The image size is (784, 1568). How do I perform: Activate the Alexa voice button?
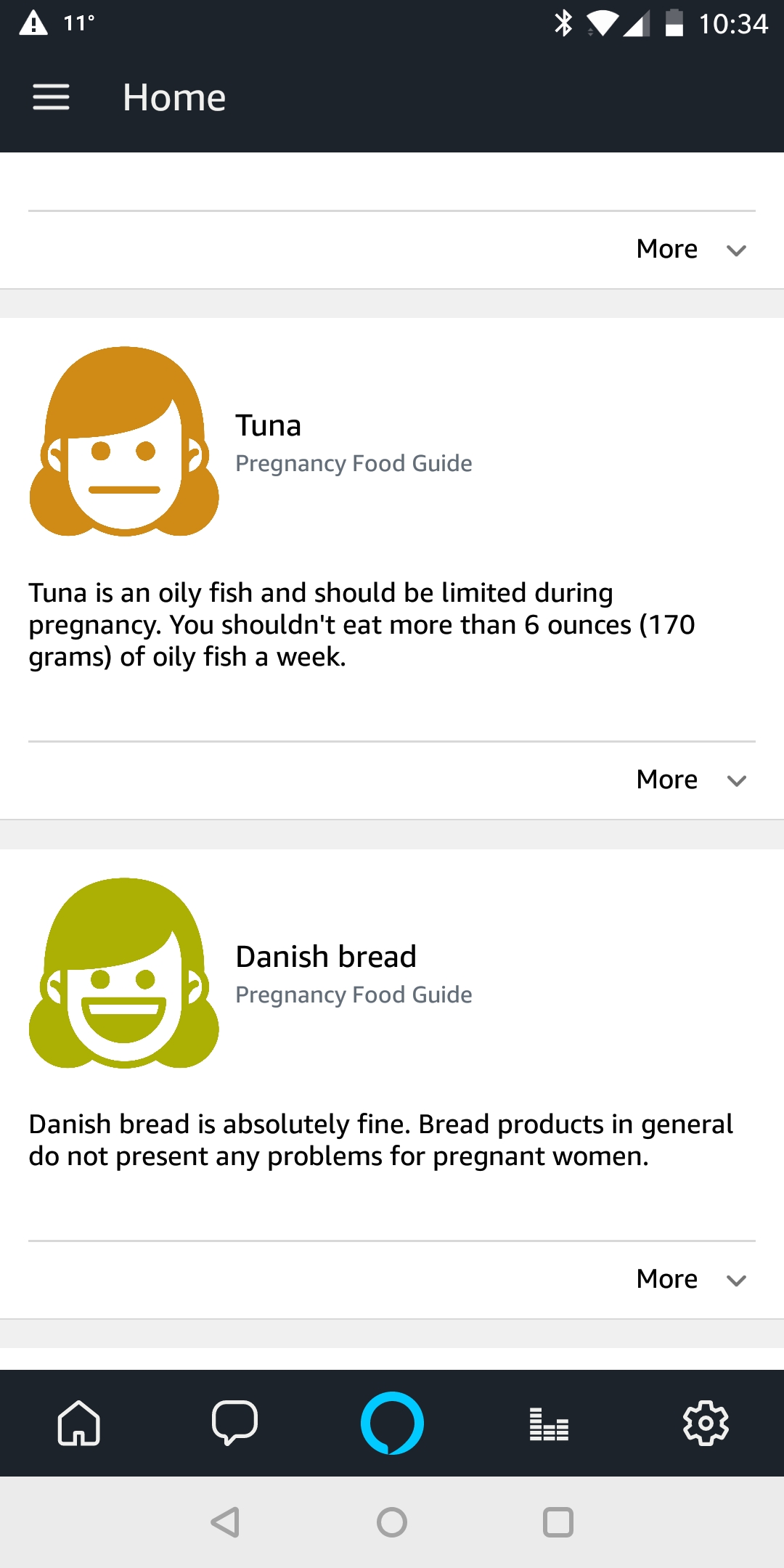tap(392, 1423)
